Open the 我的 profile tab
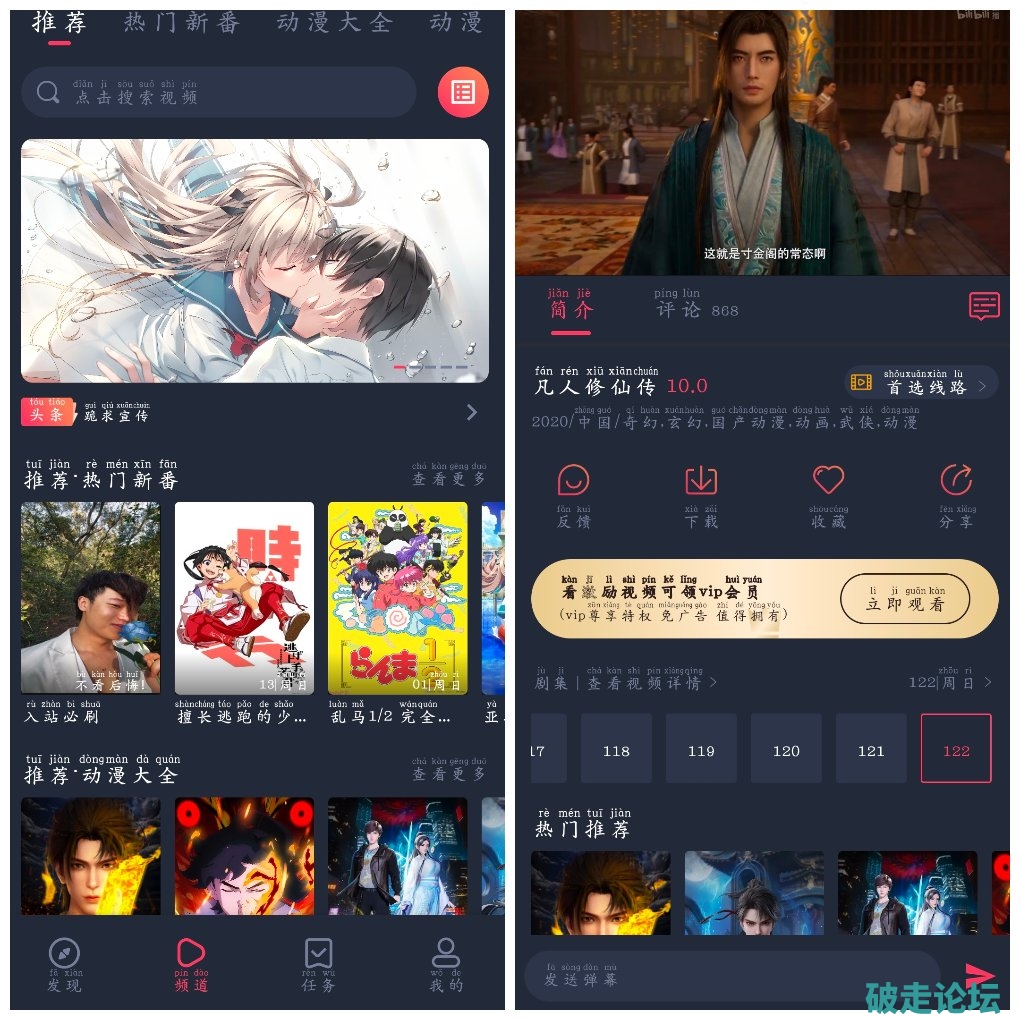This screenshot has height=1020, width=1020. tap(445, 964)
